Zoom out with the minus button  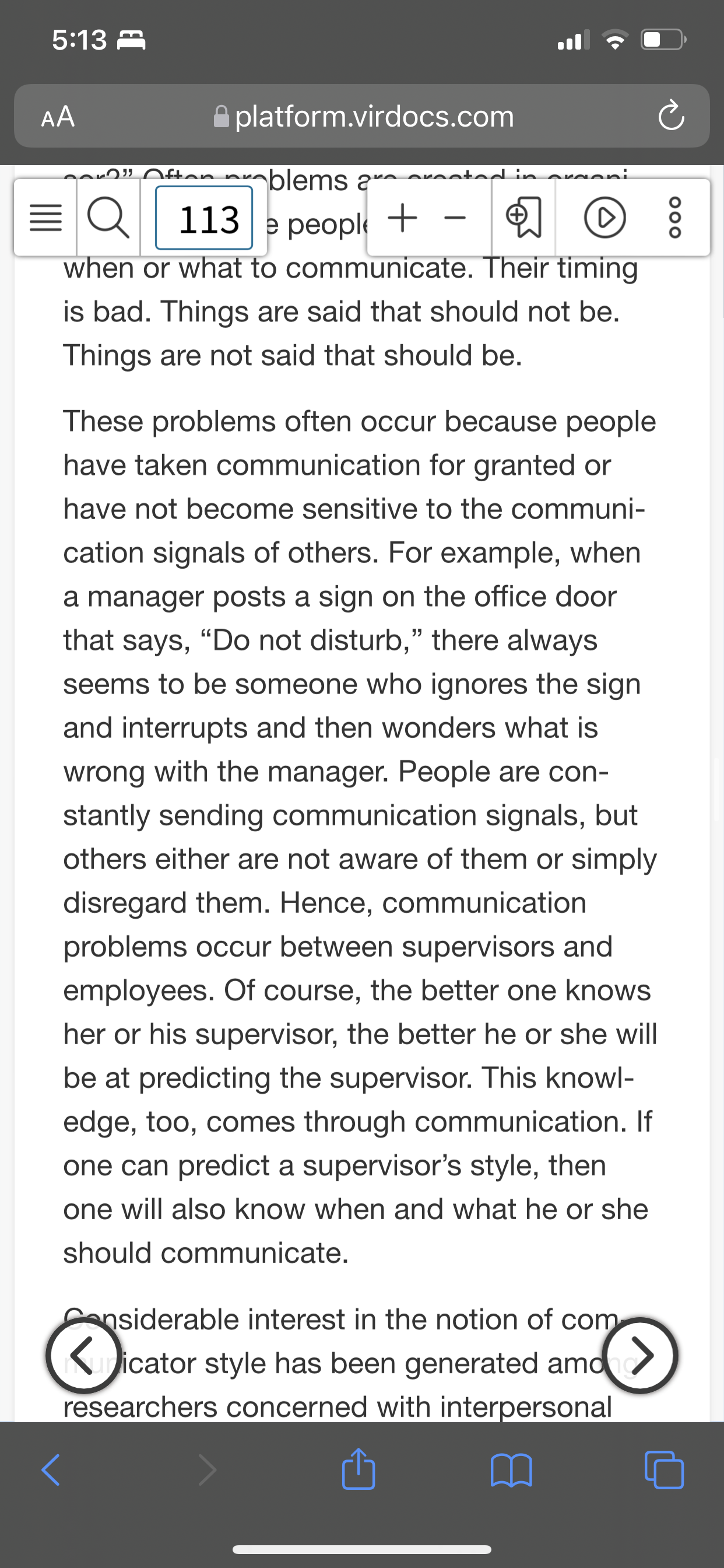point(455,218)
